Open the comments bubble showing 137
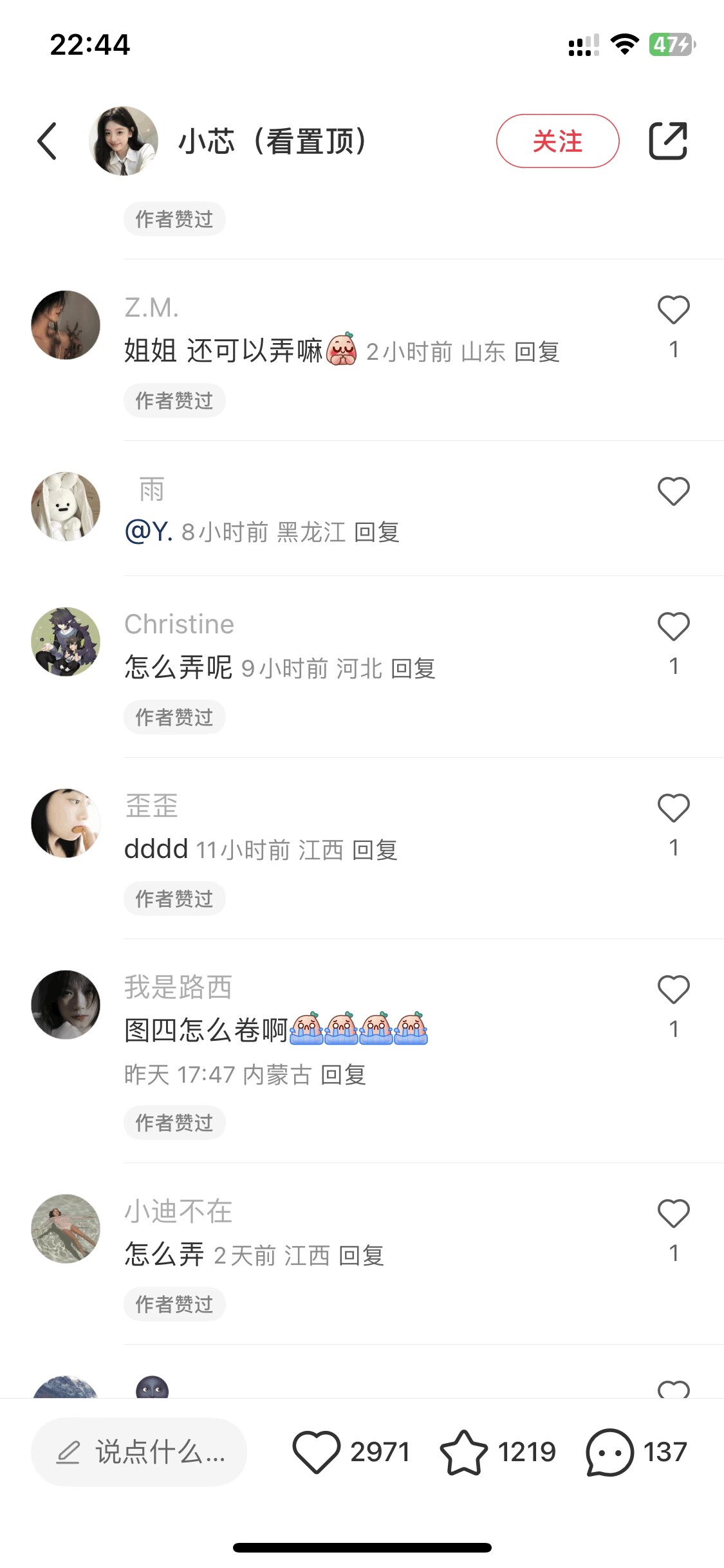The height and width of the screenshot is (1568, 724). click(609, 1452)
